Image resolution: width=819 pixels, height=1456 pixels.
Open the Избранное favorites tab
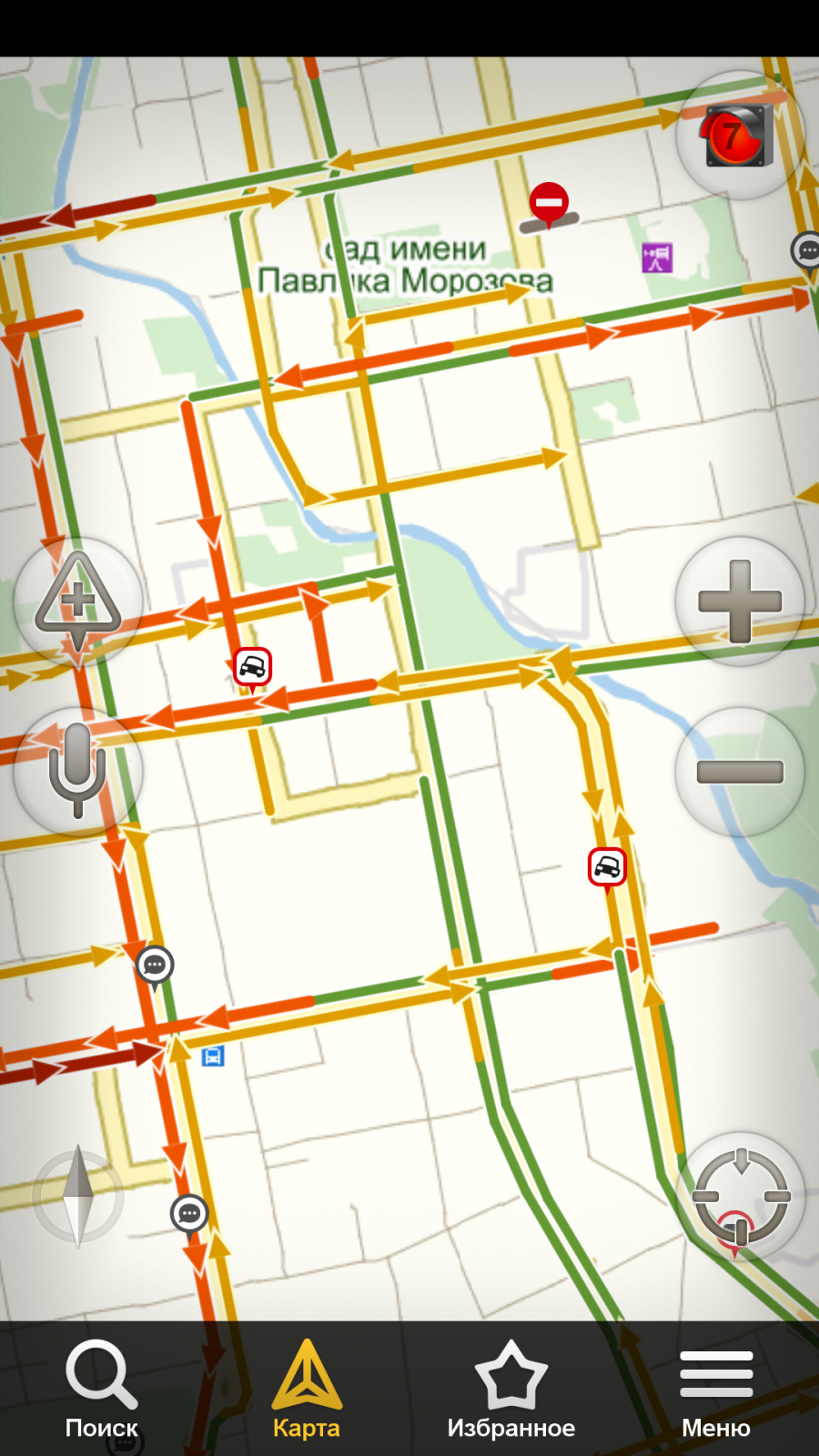(x=511, y=1388)
